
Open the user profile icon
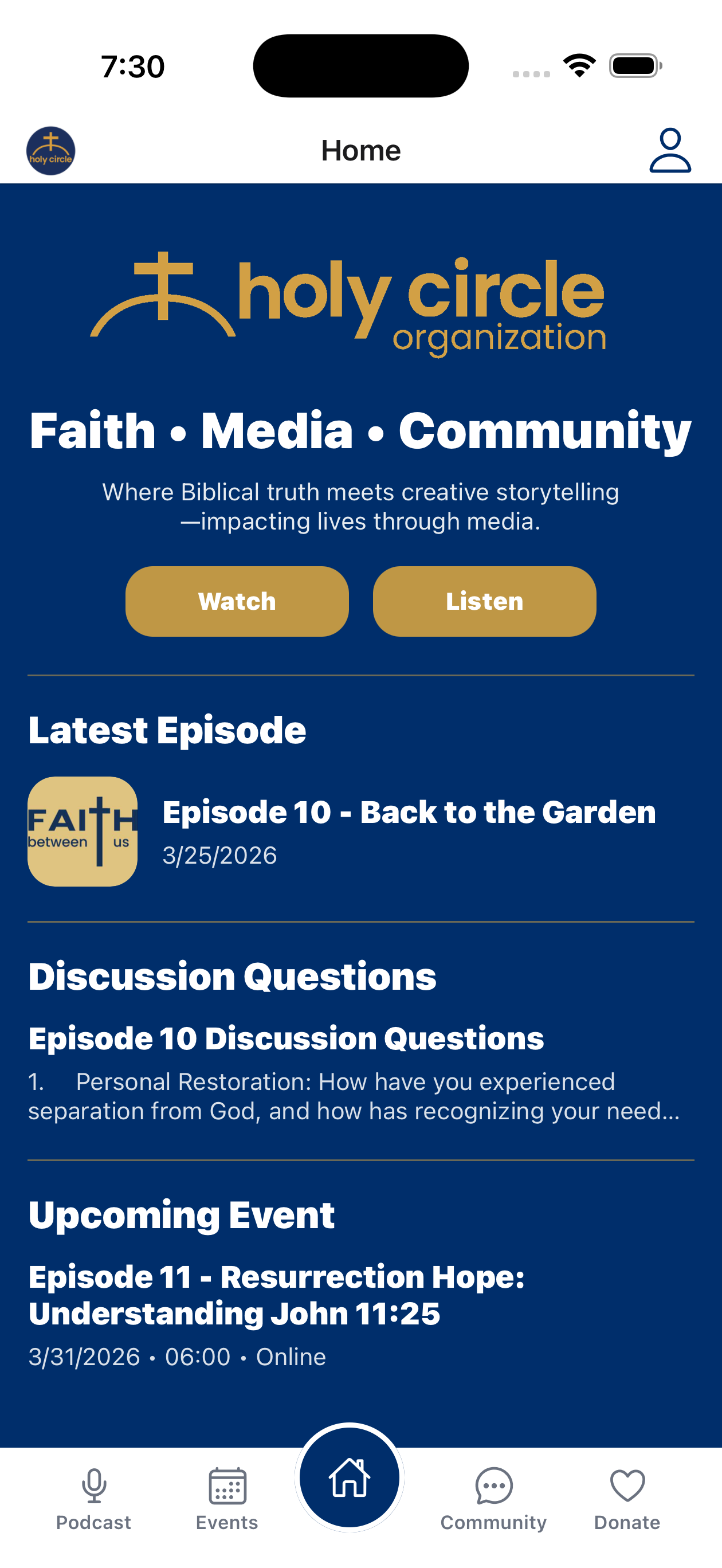670,150
